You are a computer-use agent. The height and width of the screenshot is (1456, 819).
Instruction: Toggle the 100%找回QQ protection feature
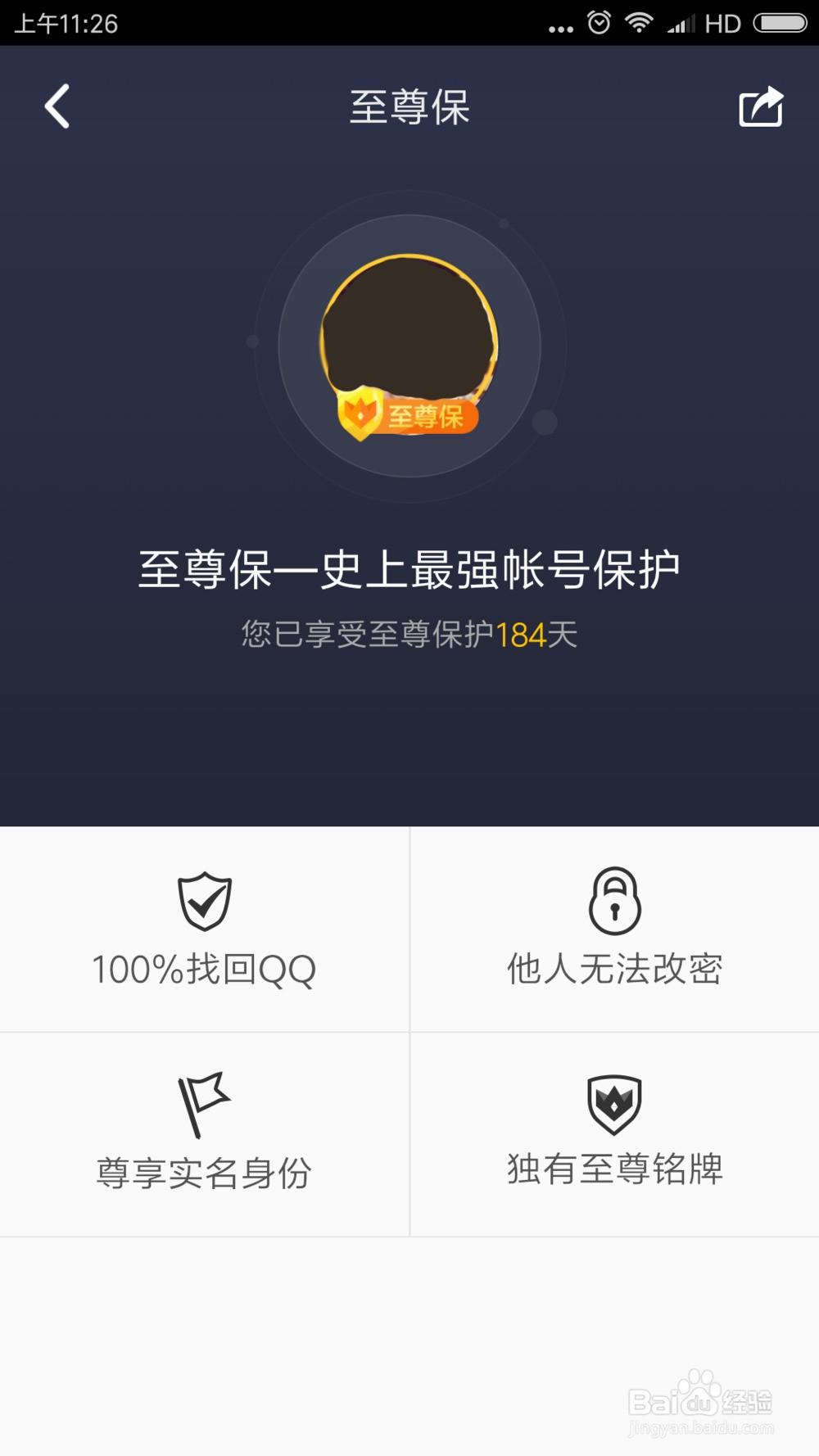point(204,929)
